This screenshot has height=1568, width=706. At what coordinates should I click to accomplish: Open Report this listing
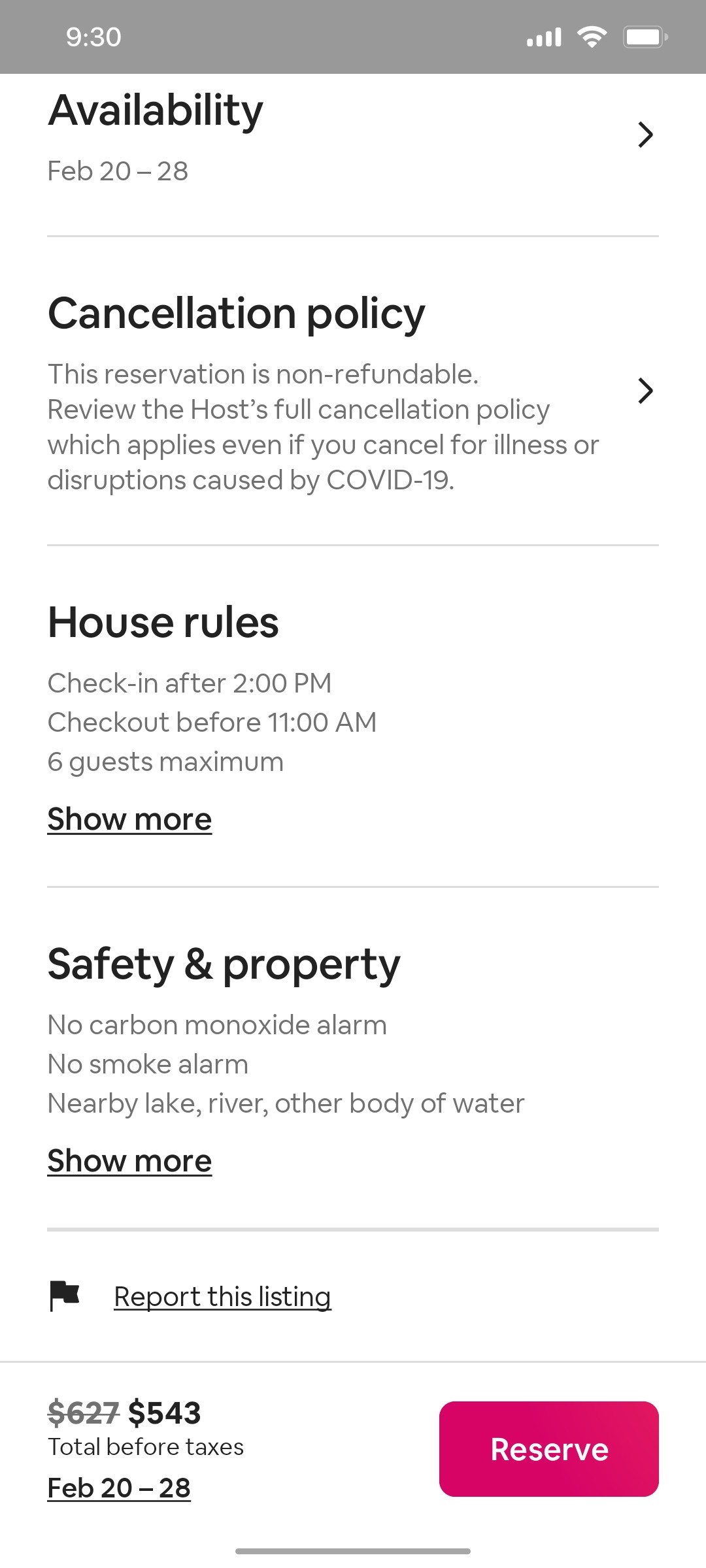pyautogui.click(x=222, y=1296)
